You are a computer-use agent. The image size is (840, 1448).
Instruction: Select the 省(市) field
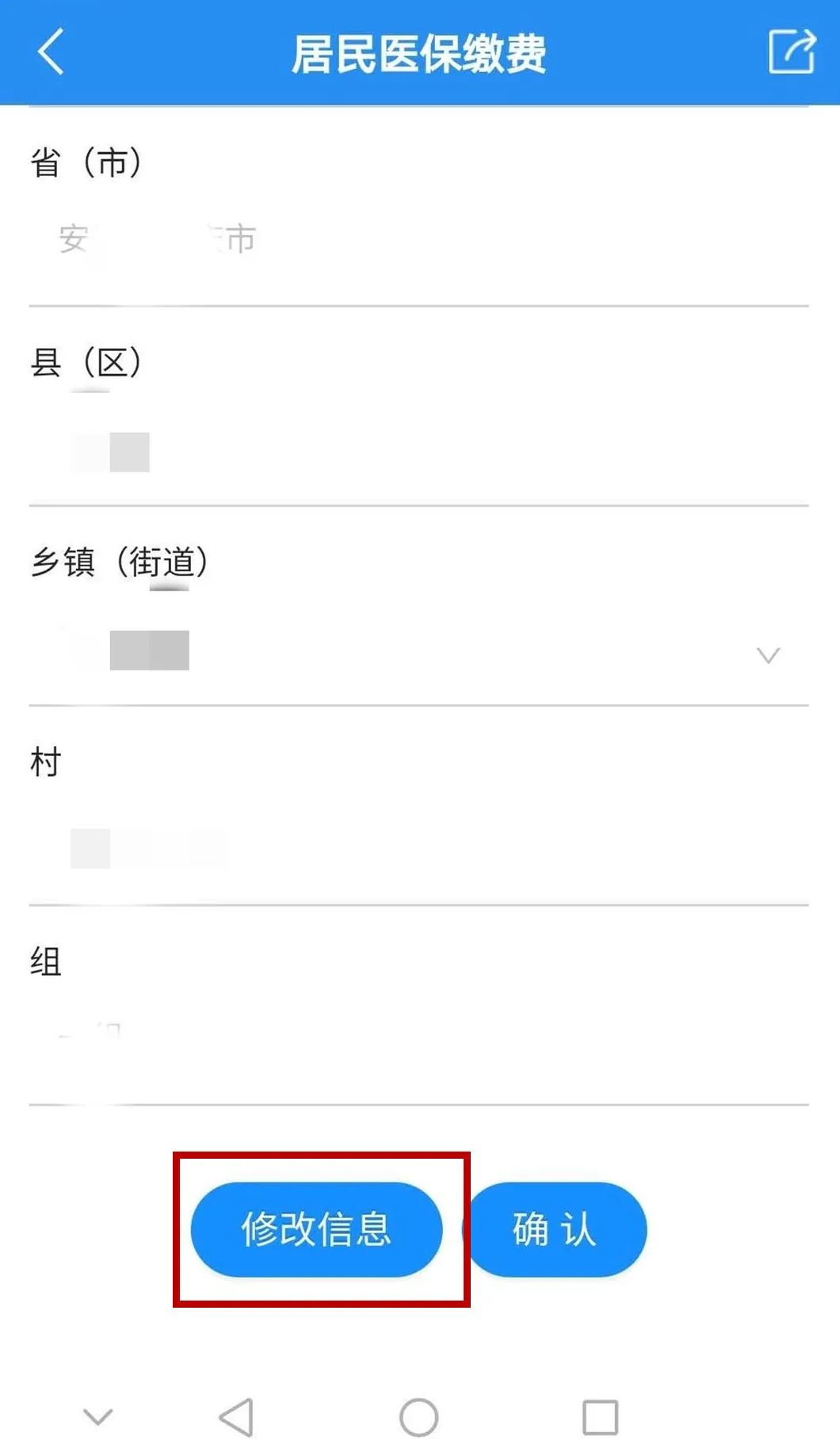(418, 239)
